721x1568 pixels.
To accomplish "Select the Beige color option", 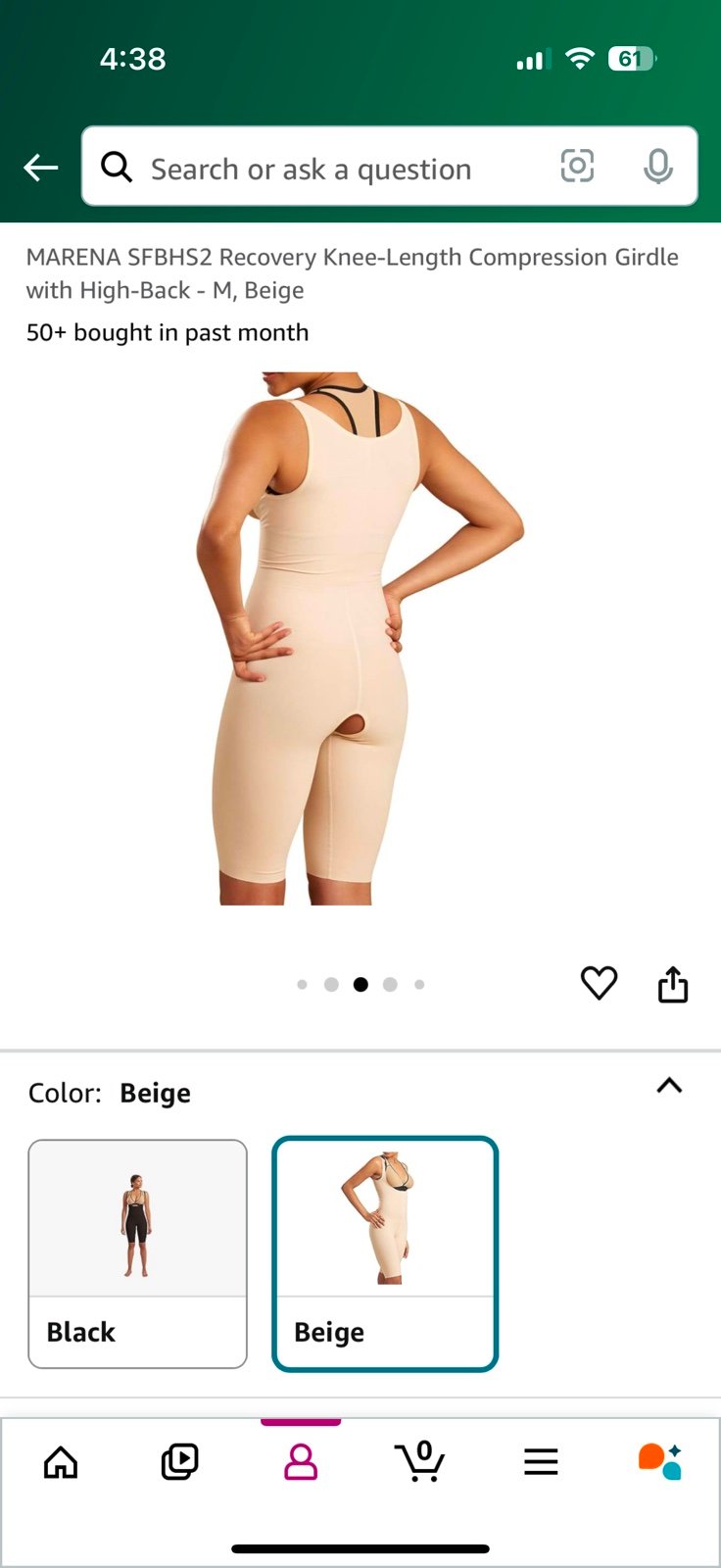I will (x=385, y=1253).
